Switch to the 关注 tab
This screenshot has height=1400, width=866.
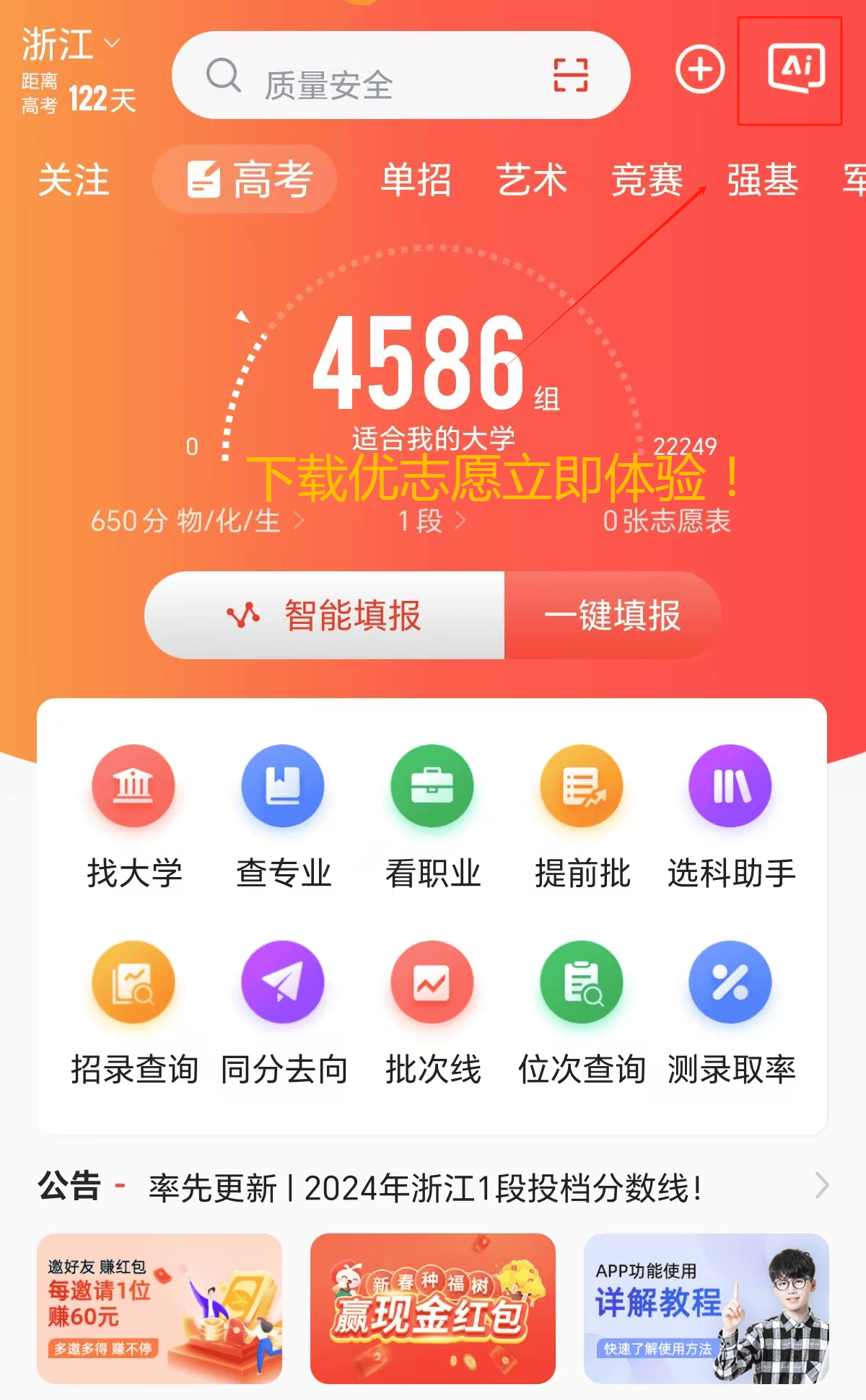pos(74,180)
